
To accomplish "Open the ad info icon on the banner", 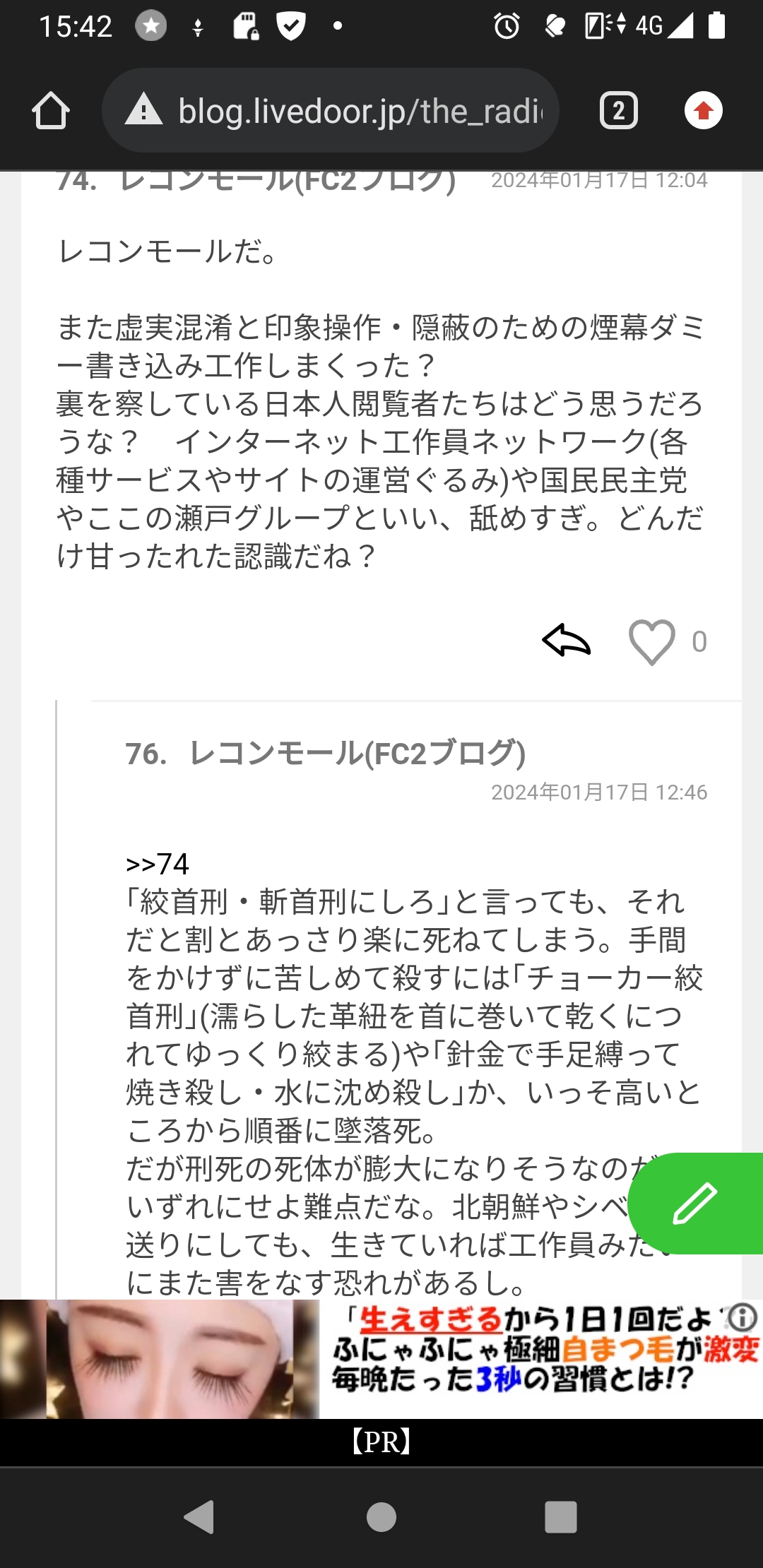I will (x=743, y=1317).
